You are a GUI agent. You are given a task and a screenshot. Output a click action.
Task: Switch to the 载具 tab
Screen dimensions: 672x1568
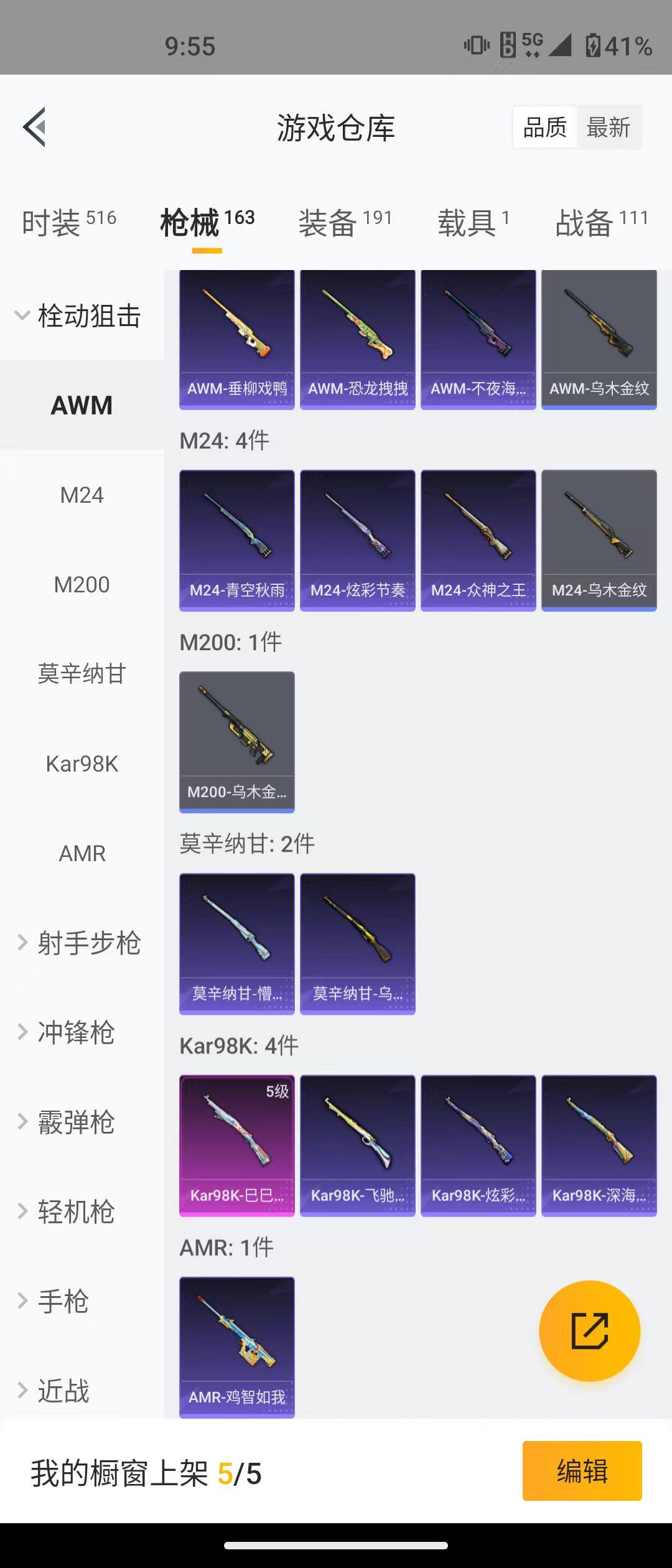(473, 223)
